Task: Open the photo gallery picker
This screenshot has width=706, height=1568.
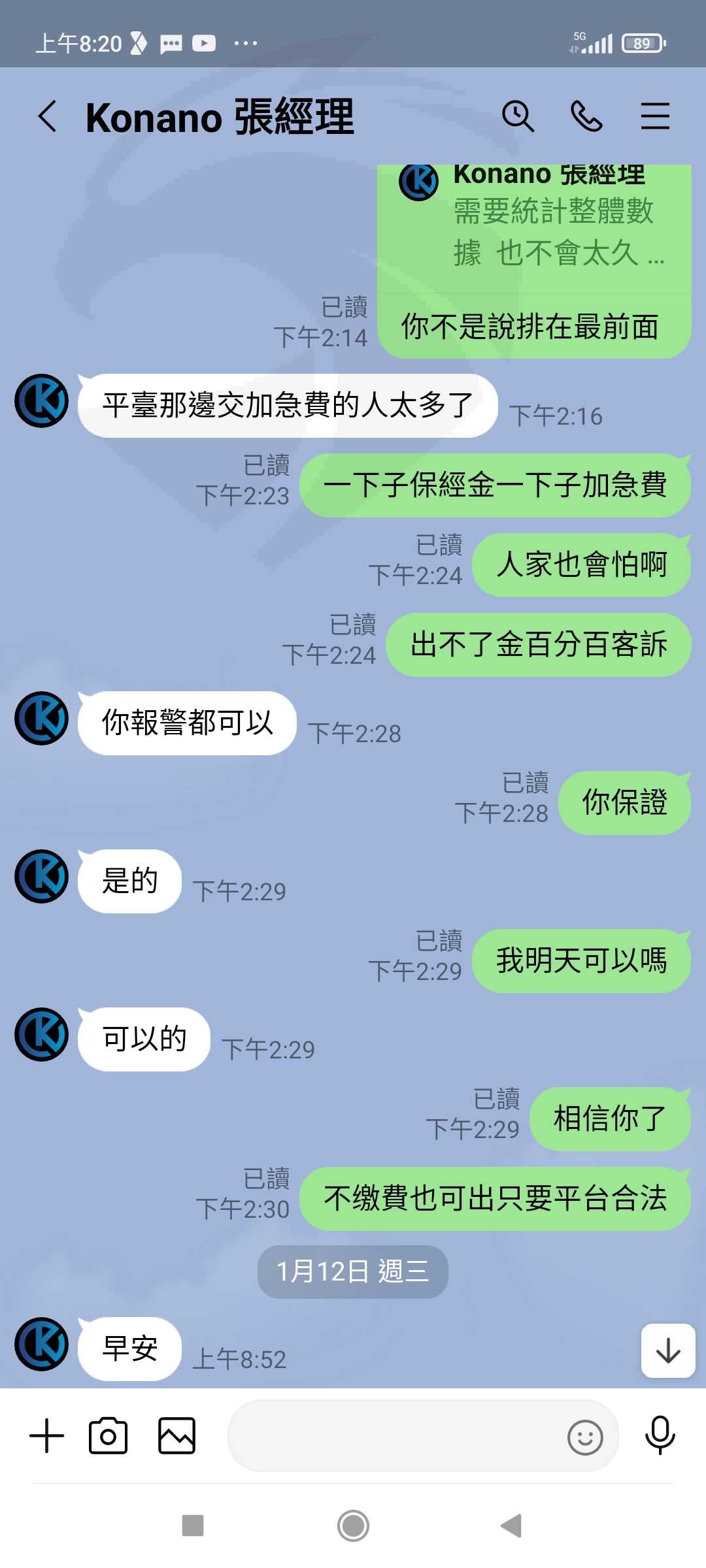Action: pyautogui.click(x=176, y=1436)
